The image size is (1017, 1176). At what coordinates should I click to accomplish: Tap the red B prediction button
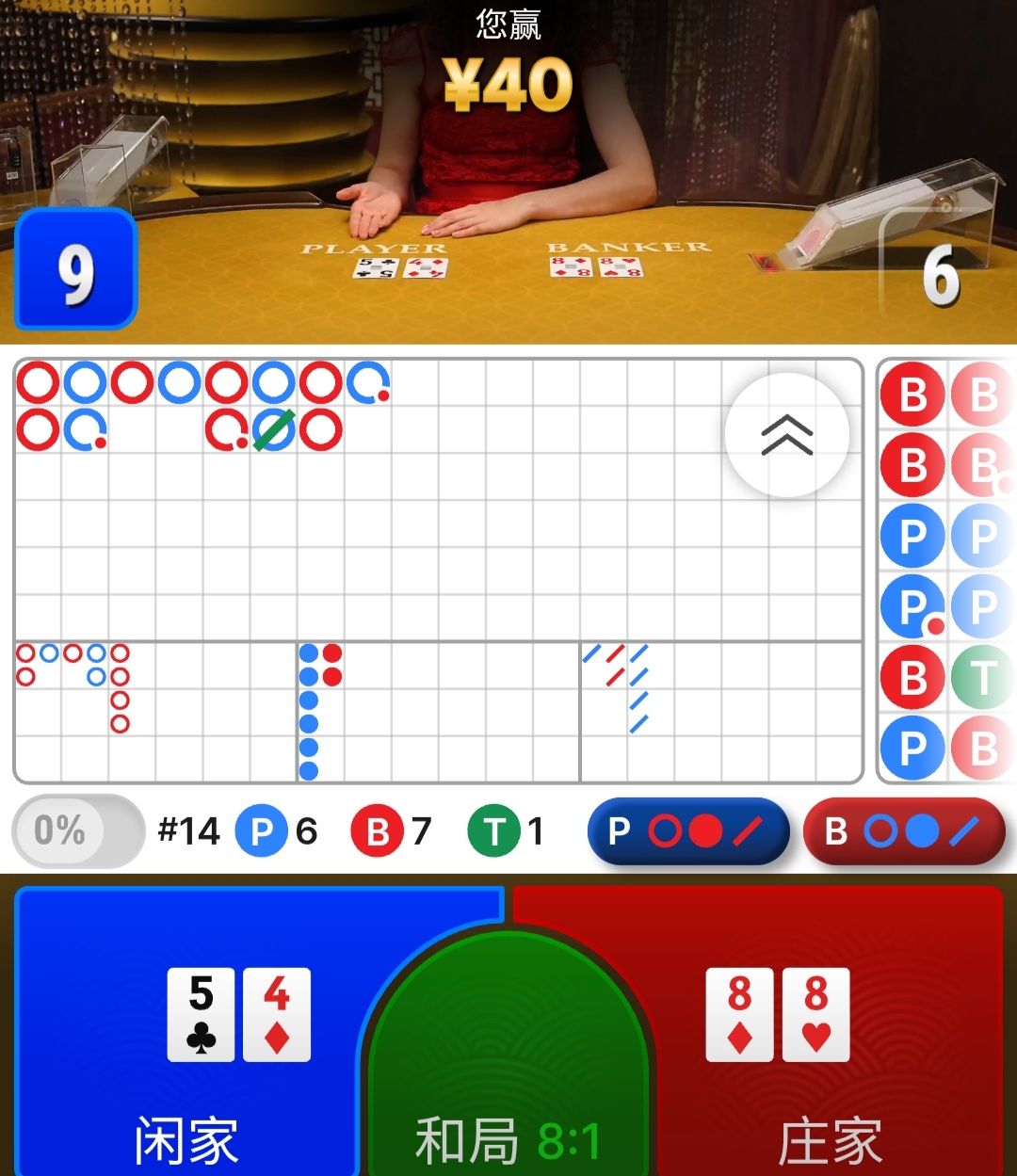pyautogui.click(x=904, y=831)
